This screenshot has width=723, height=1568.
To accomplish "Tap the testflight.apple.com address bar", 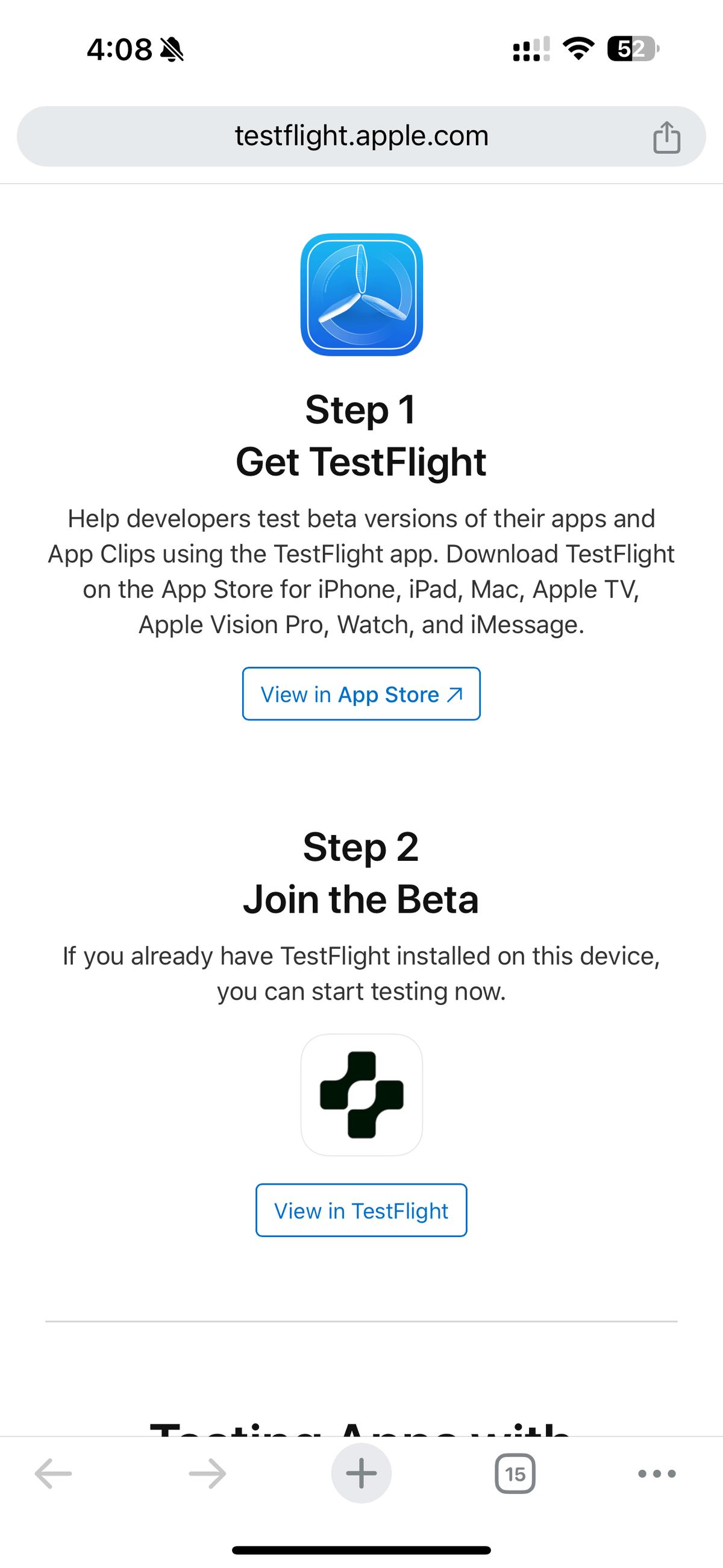I will click(361, 136).
